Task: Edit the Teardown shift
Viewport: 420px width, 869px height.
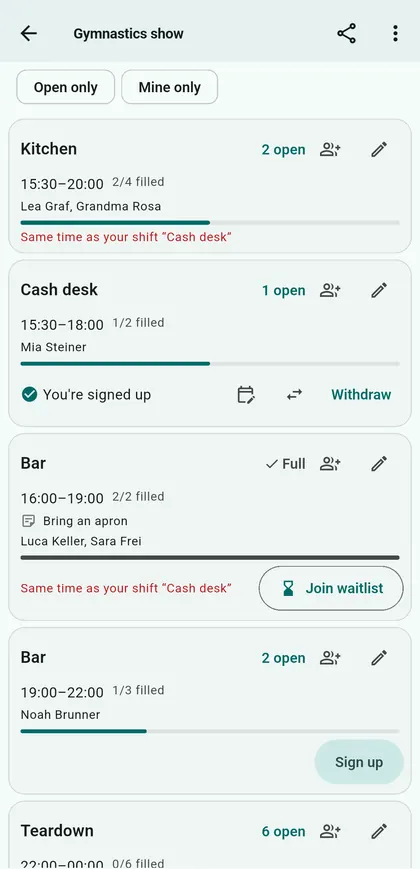Action: 379,832
